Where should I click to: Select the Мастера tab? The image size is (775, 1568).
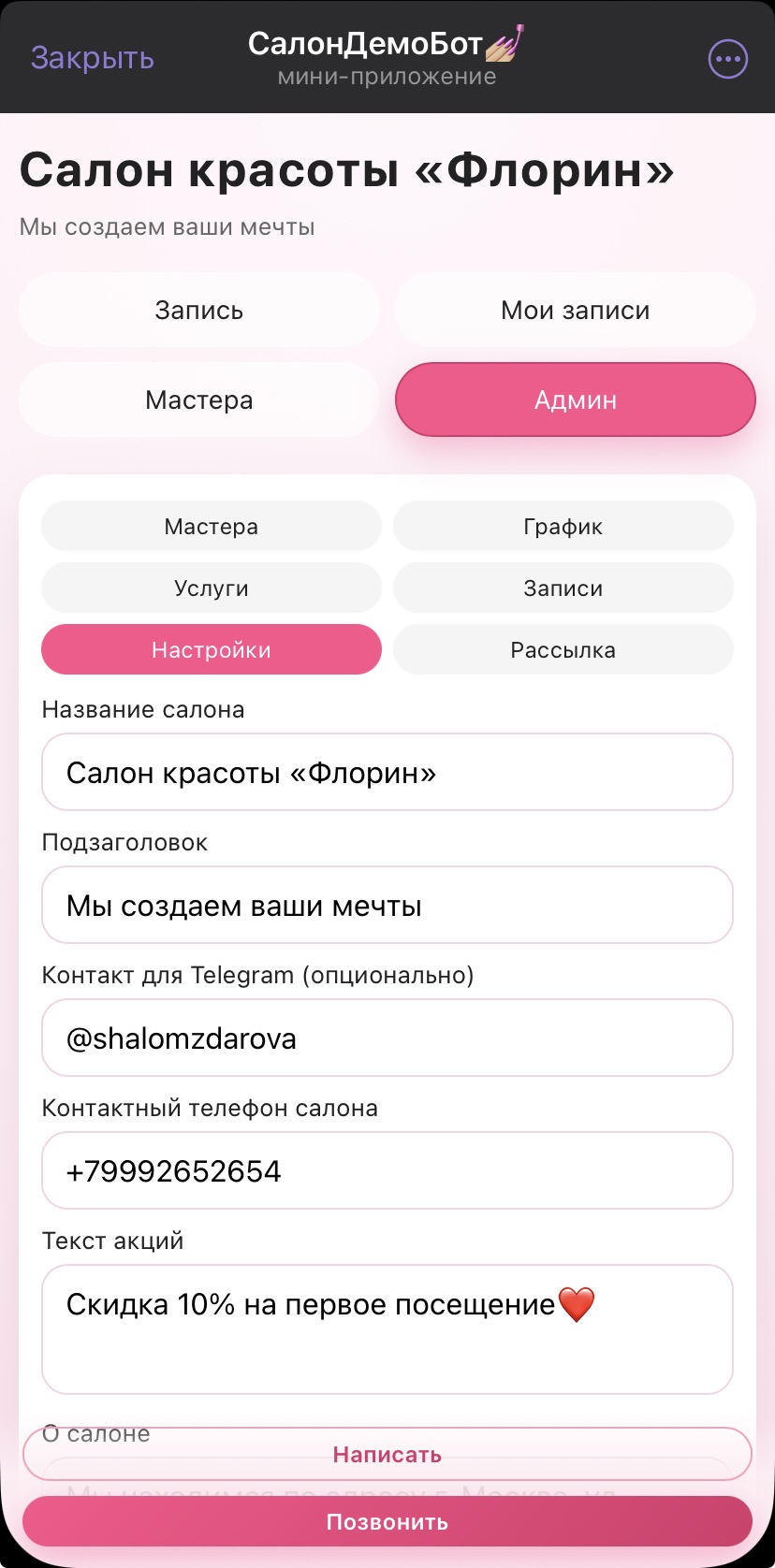point(199,399)
